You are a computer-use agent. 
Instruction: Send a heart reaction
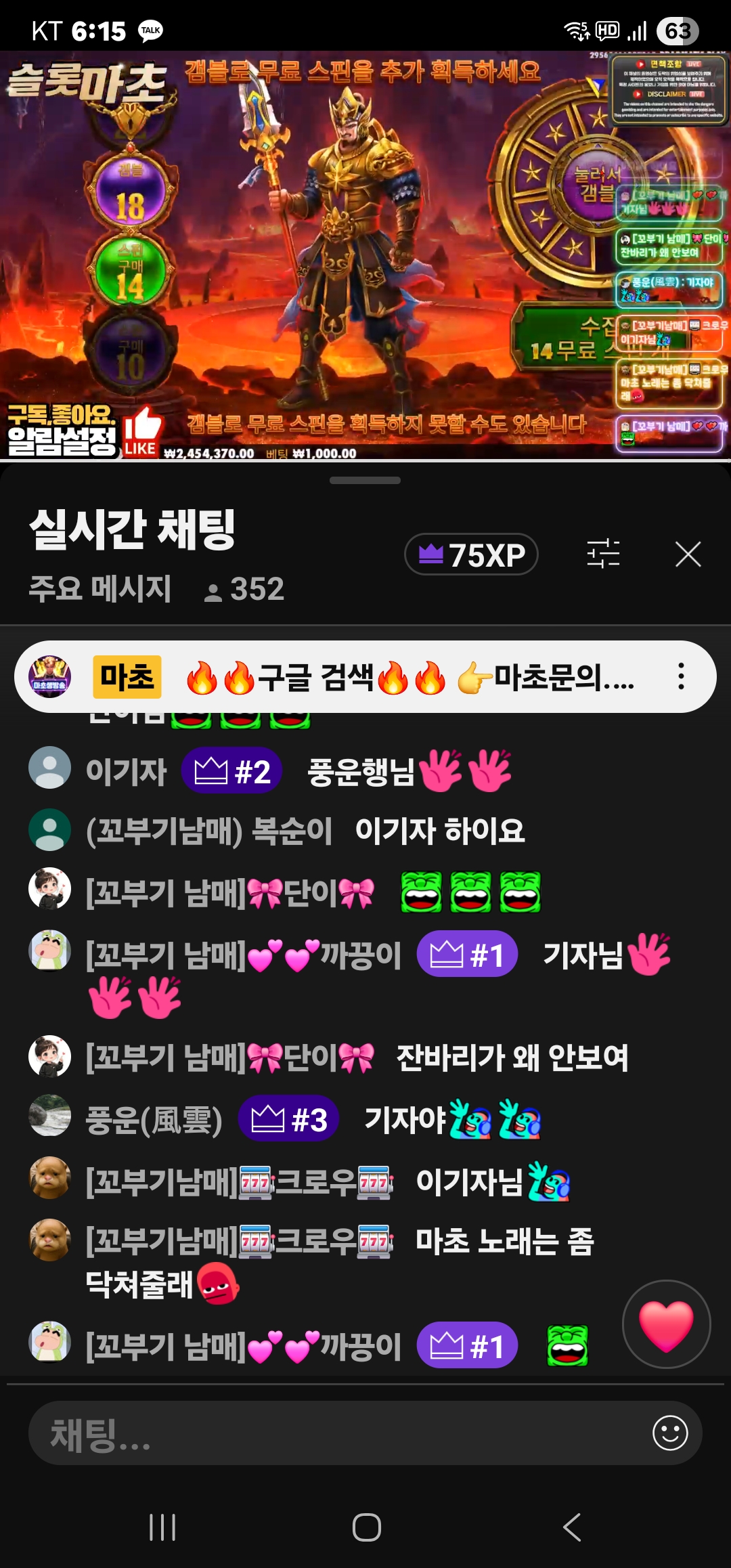click(666, 1324)
